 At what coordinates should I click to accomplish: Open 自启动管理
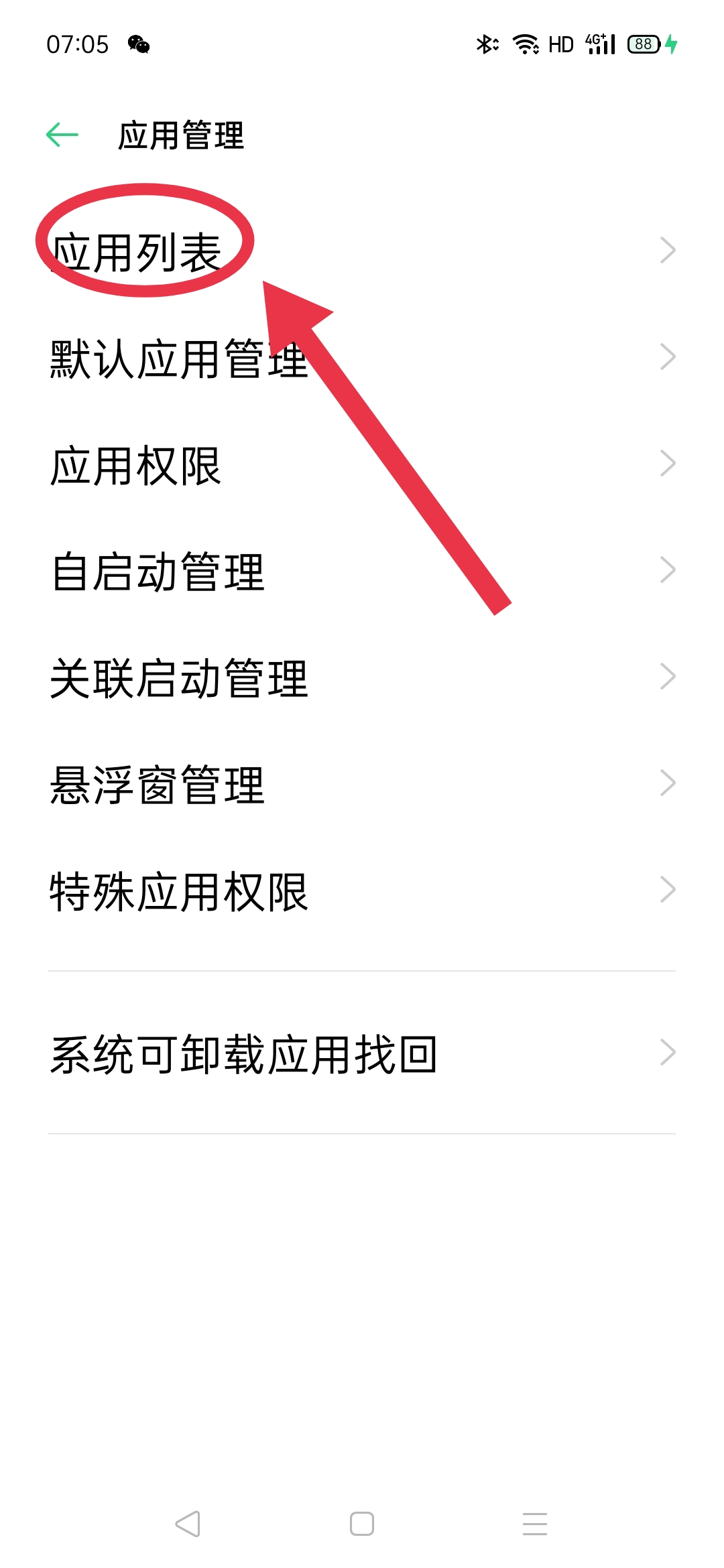(362, 570)
